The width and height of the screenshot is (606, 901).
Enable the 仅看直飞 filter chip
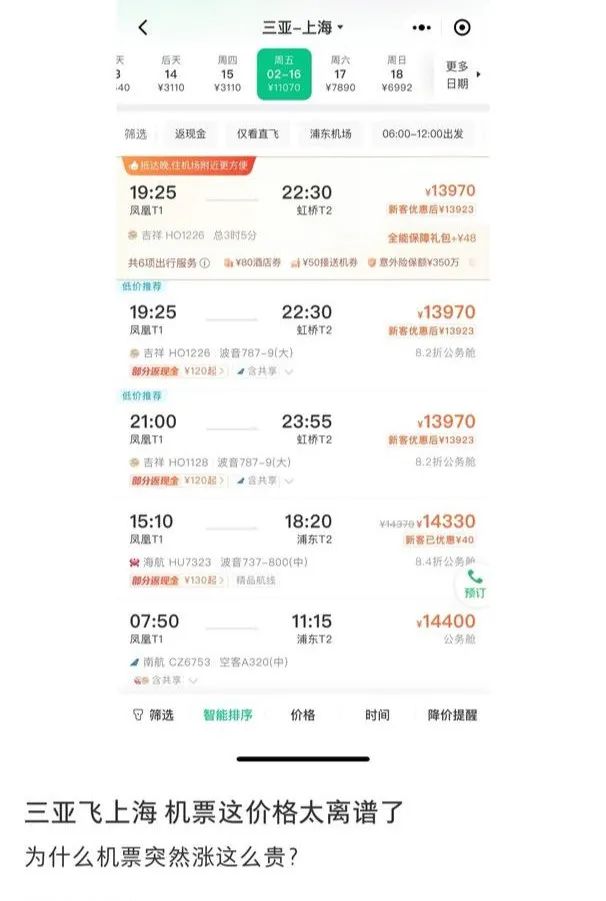tap(258, 133)
